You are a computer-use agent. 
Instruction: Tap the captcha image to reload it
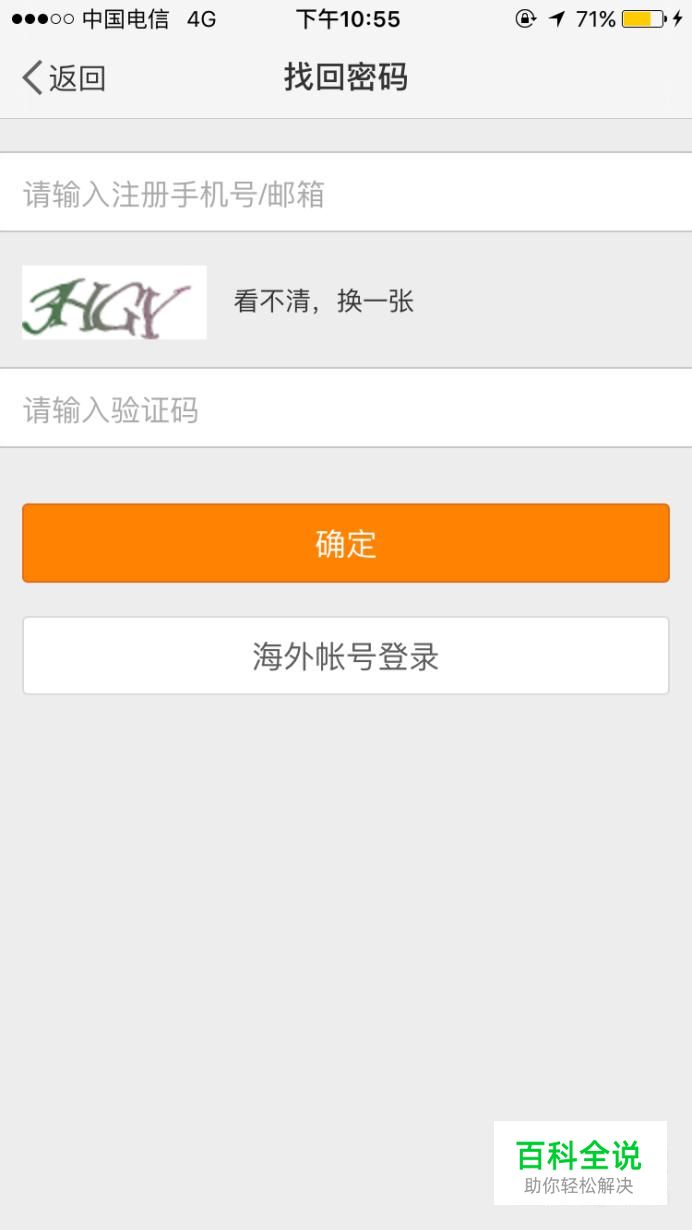[x=114, y=302]
